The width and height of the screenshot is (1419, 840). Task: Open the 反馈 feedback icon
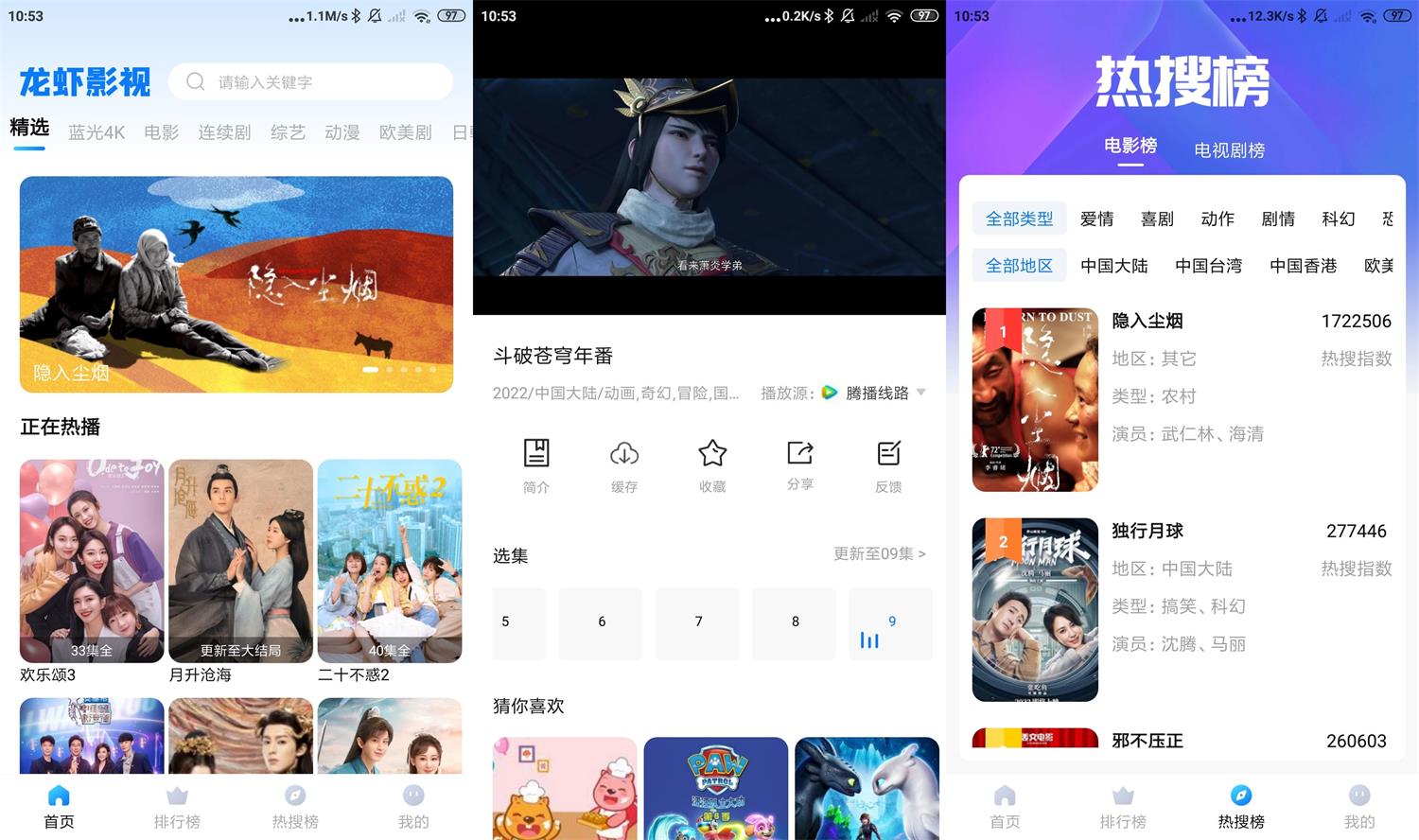point(888,464)
